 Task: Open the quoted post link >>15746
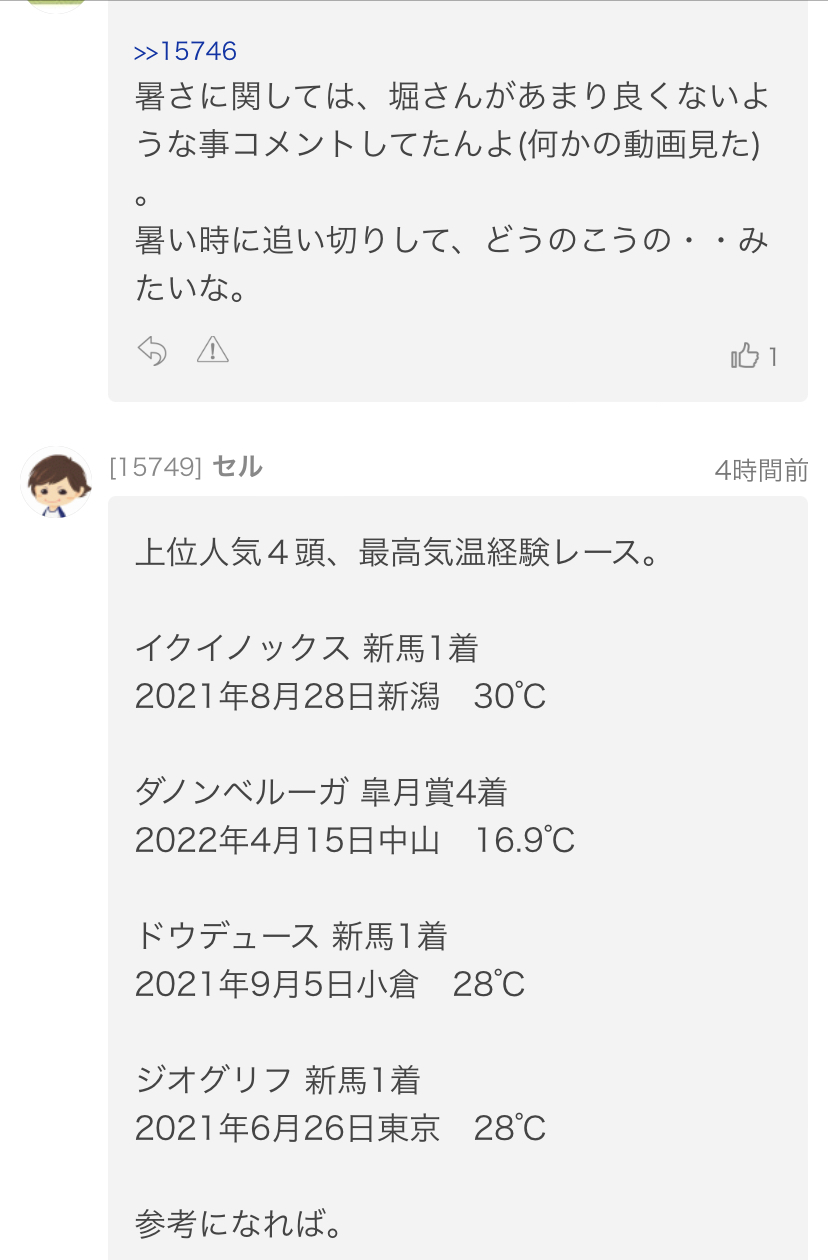coord(185,52)
